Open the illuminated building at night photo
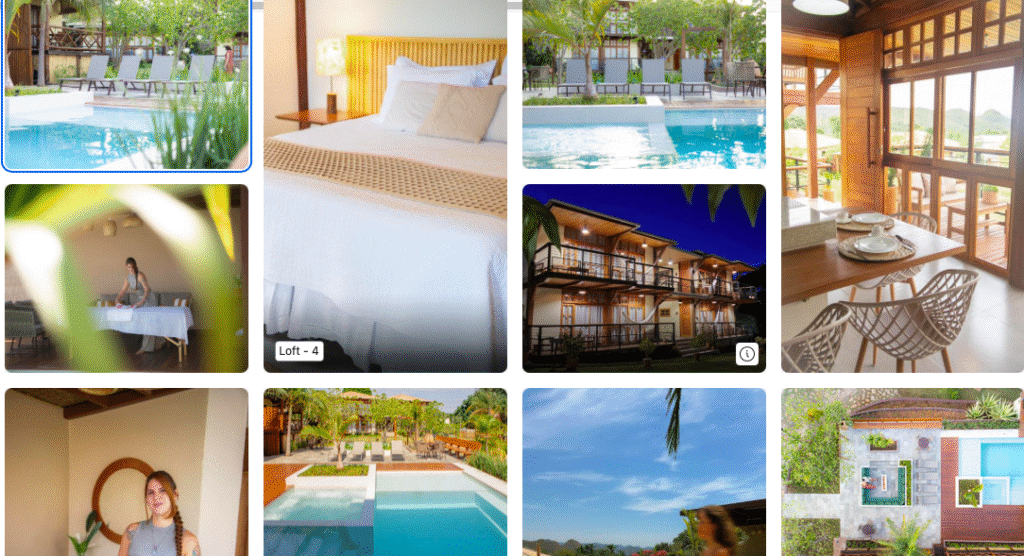Viewport: 1024px width, 556px height. (630, 270)
